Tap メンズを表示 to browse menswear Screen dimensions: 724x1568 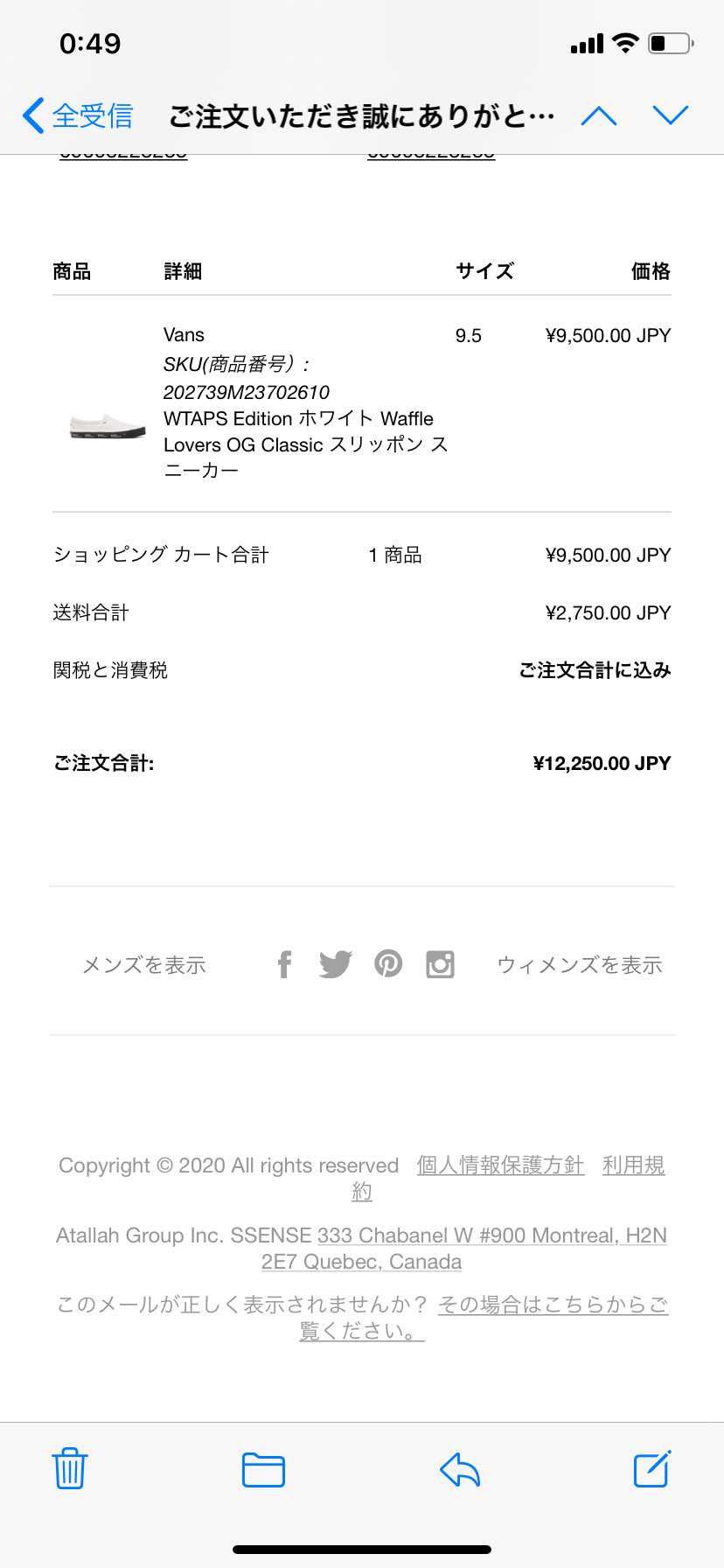[144, 965]
